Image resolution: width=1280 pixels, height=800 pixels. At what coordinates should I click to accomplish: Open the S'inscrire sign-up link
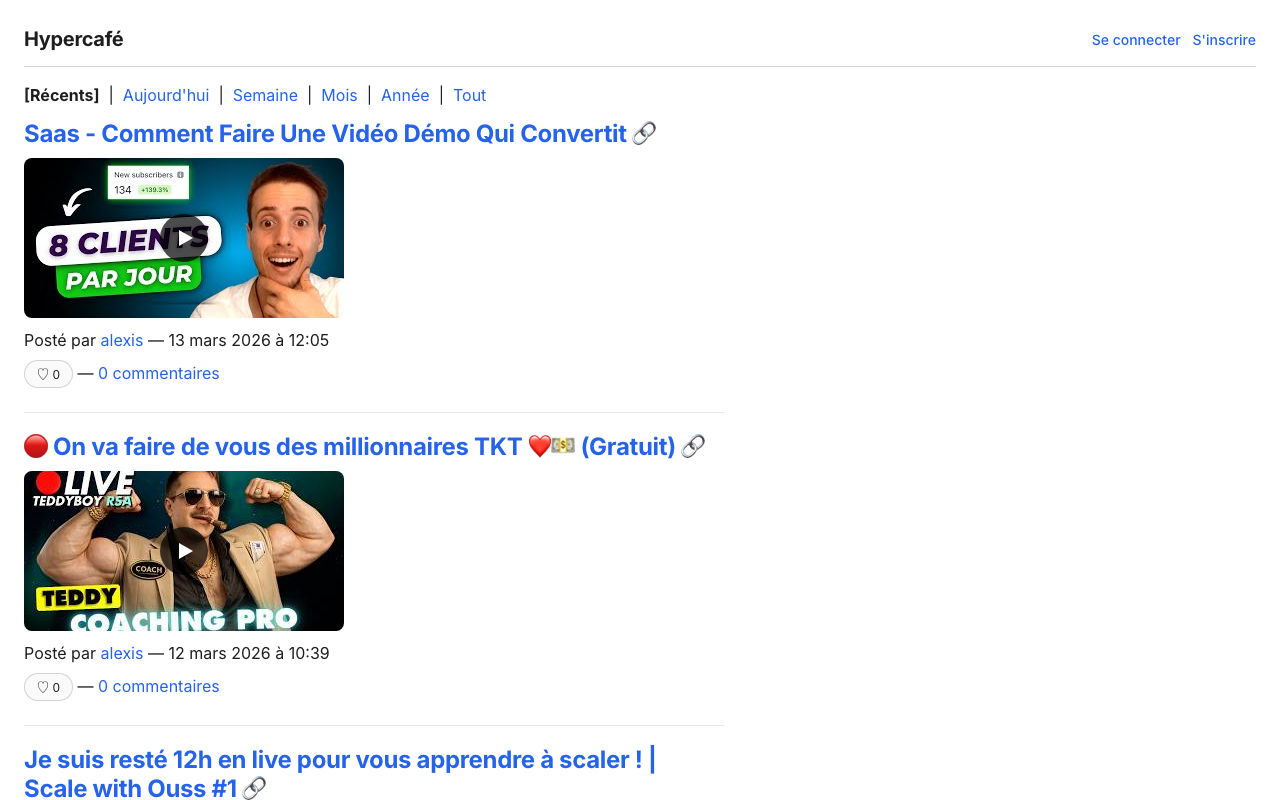click(x=1223, y=40)
